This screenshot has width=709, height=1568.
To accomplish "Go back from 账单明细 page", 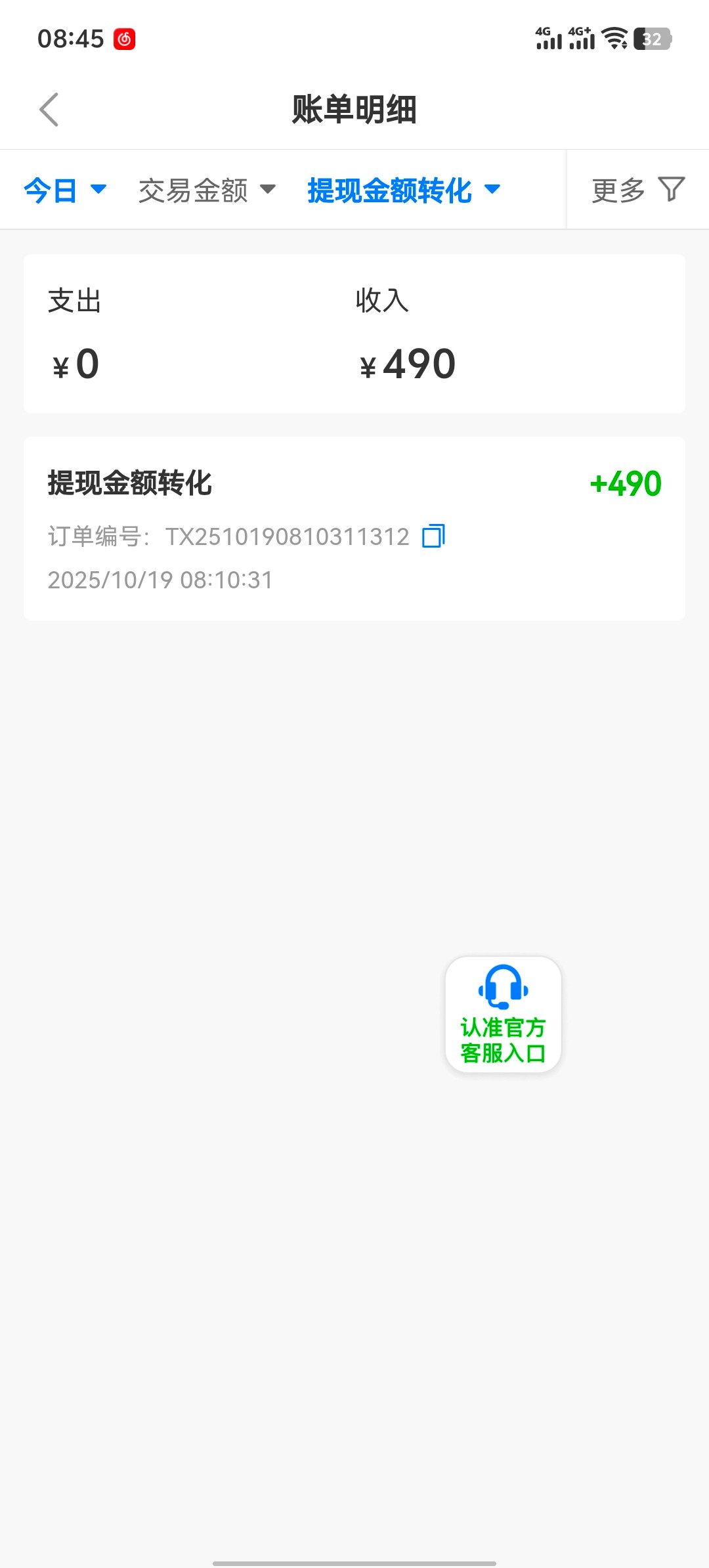I will (x=49, y=109).
